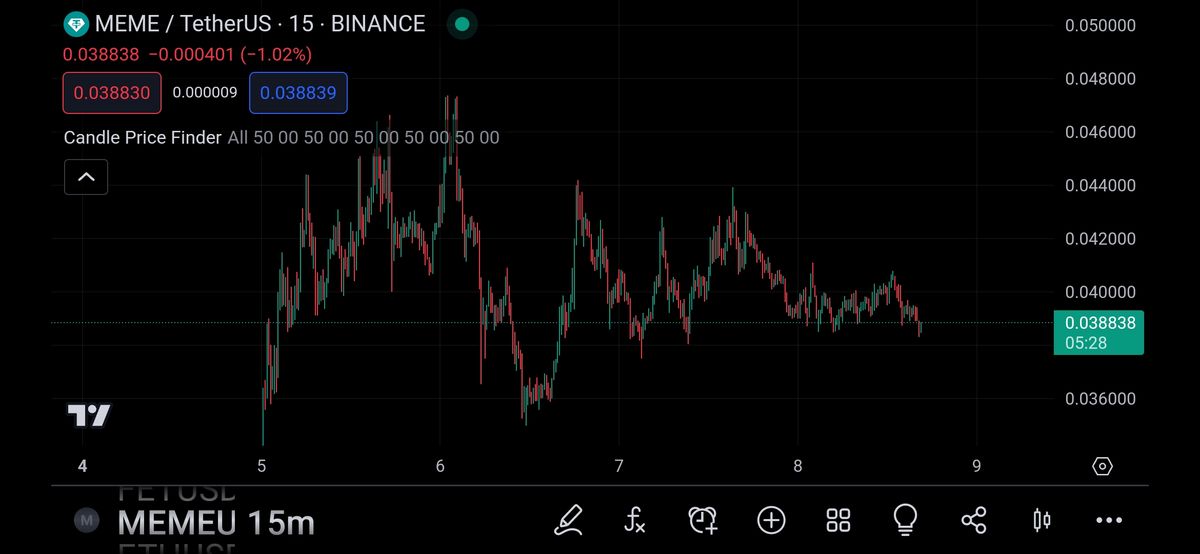Open the chart layout grid
Viewport: 1200px width, 554px height.
tap(838, 519)
